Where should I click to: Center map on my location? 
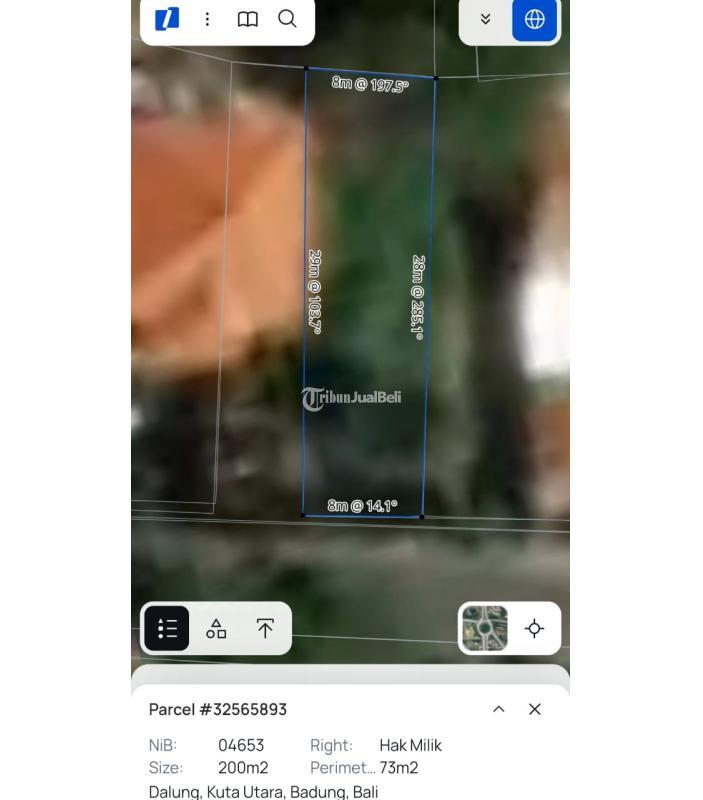[x=534, y=628]
